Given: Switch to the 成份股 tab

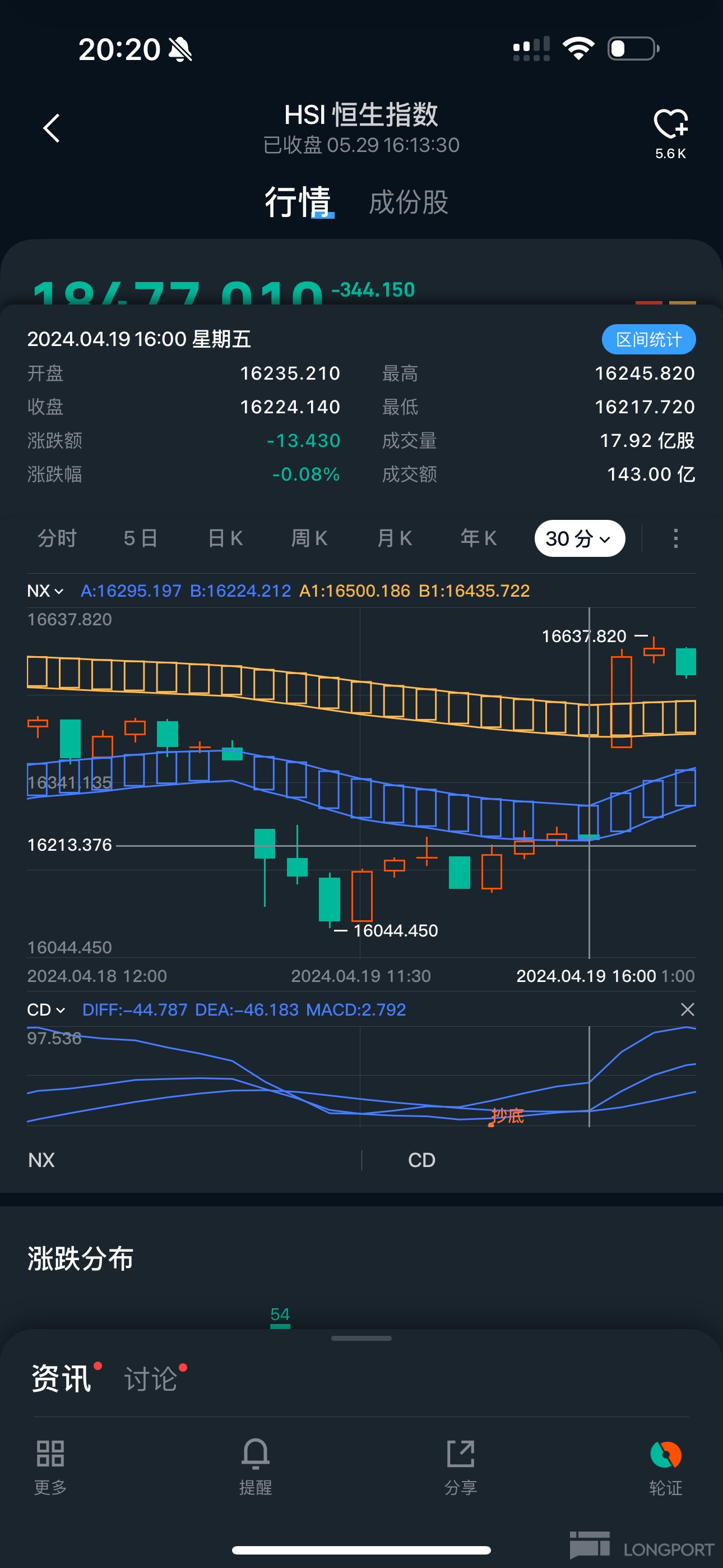Looking at the screenshot, I should pos(409,202).
